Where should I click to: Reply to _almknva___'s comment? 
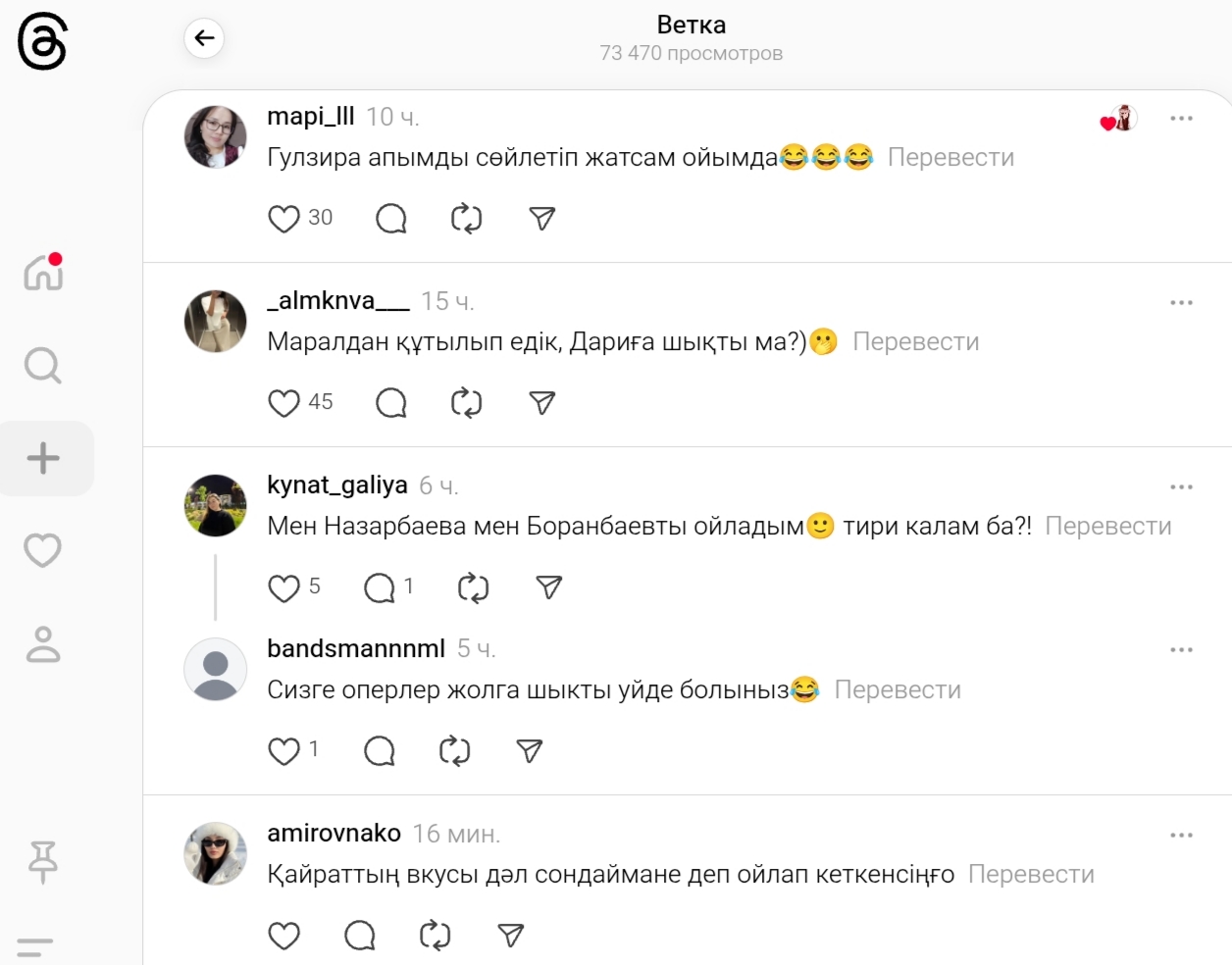[390, 403]
